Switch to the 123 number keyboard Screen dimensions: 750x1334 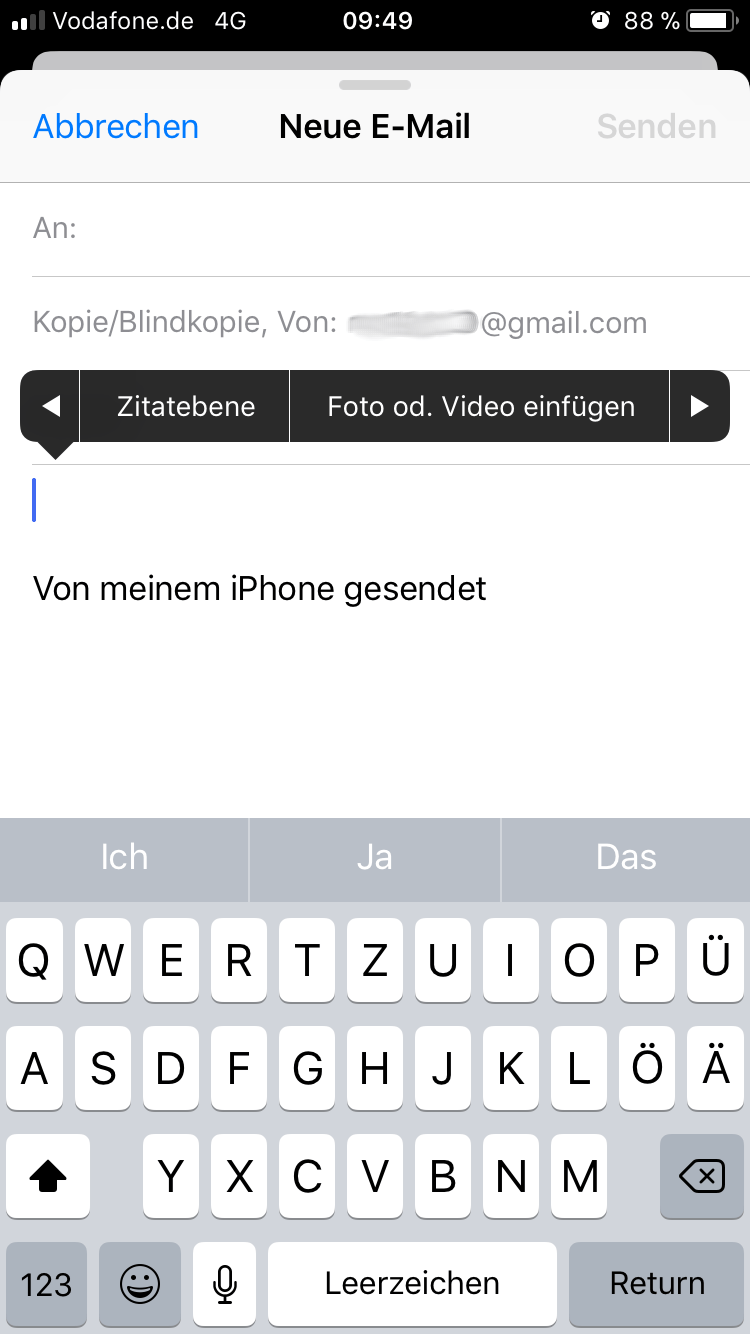tap(46, 1284)
